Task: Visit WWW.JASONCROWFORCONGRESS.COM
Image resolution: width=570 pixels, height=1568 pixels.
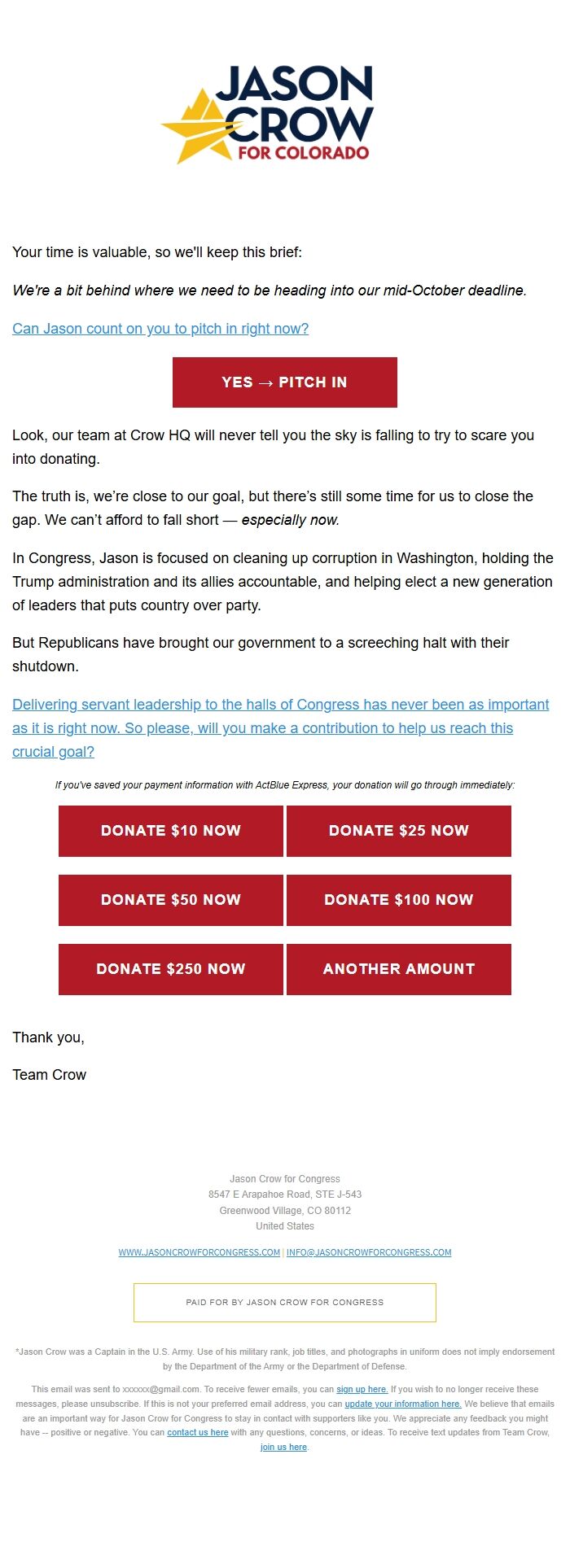Action: (x=199, y=1252)
